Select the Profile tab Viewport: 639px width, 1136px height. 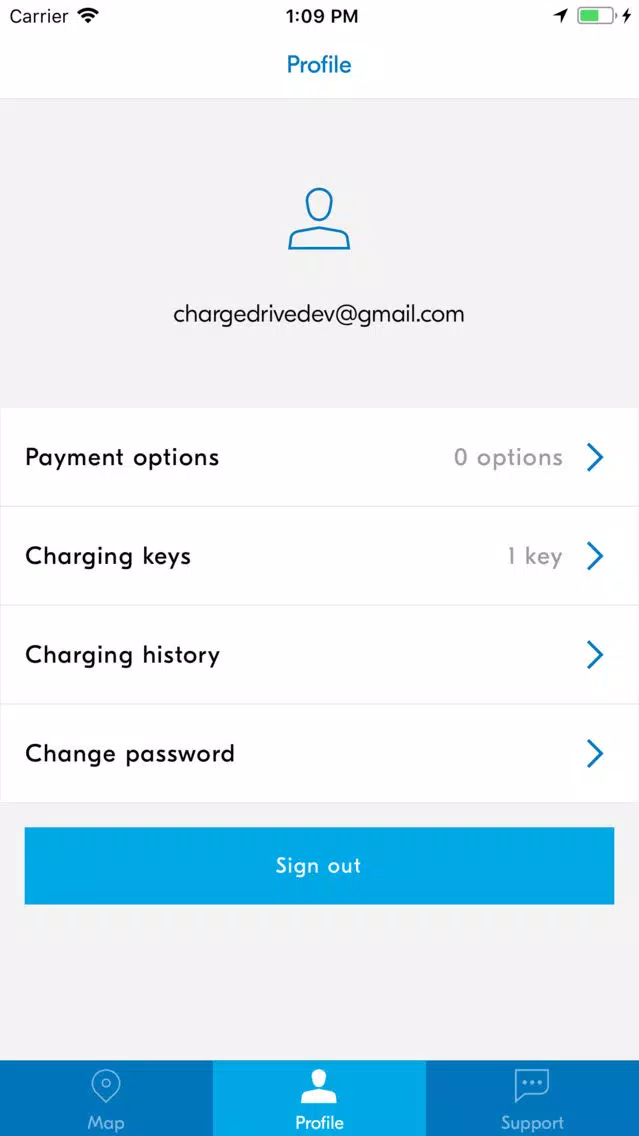(320, 1098)
